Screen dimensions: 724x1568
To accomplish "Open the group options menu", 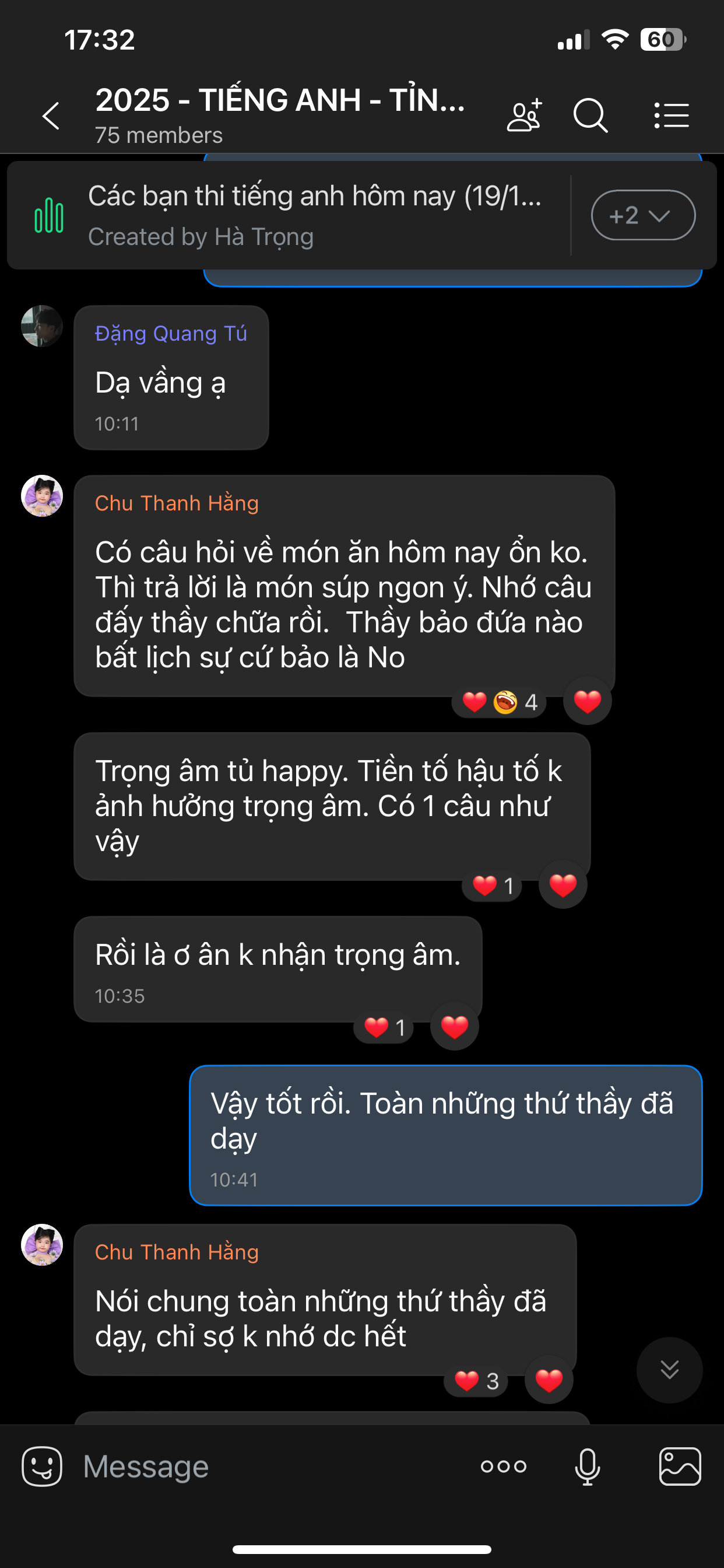I will 671,115.
